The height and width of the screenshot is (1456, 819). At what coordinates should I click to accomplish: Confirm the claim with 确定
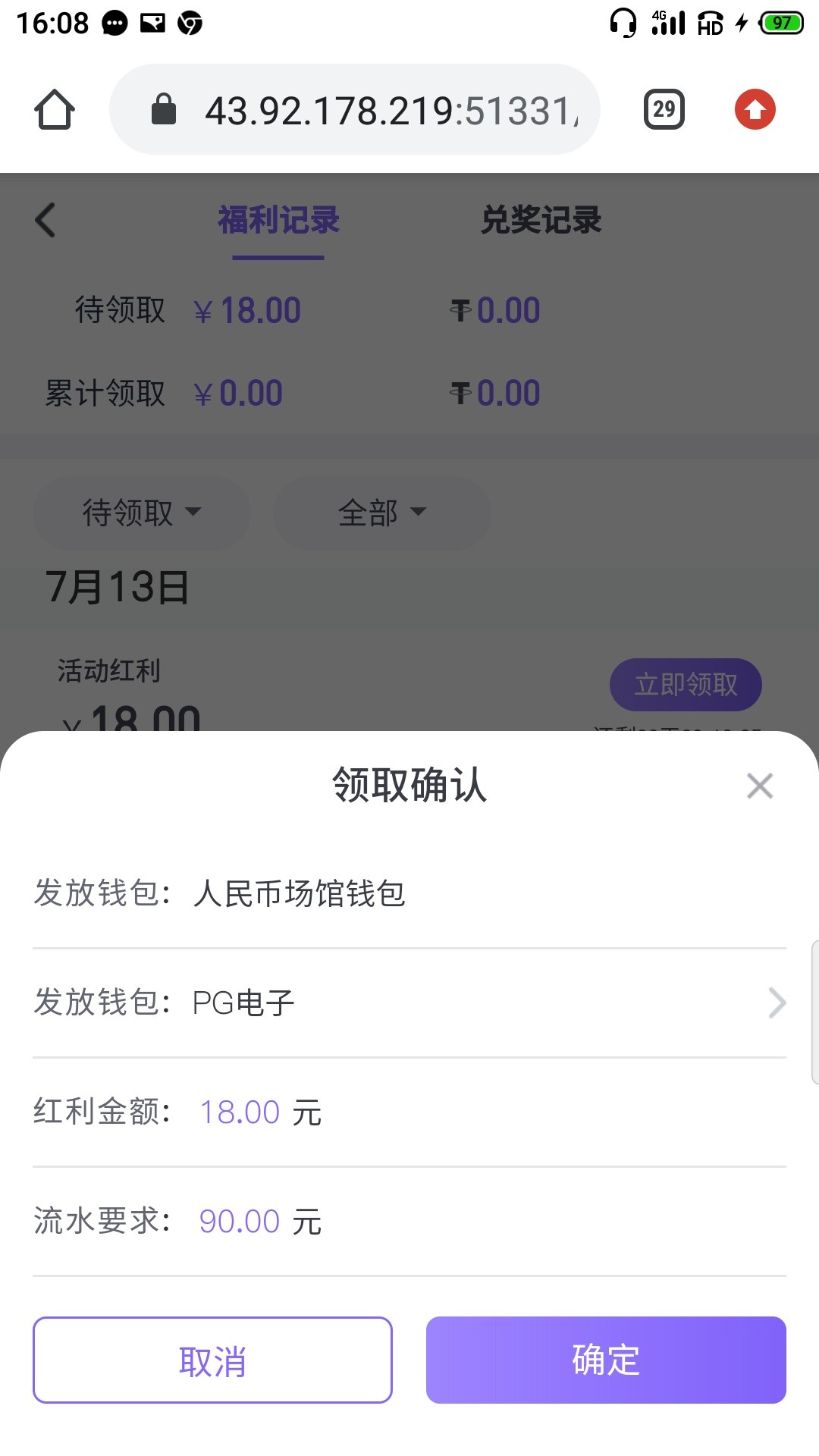pyautogui.click(x=606, y=1360)
